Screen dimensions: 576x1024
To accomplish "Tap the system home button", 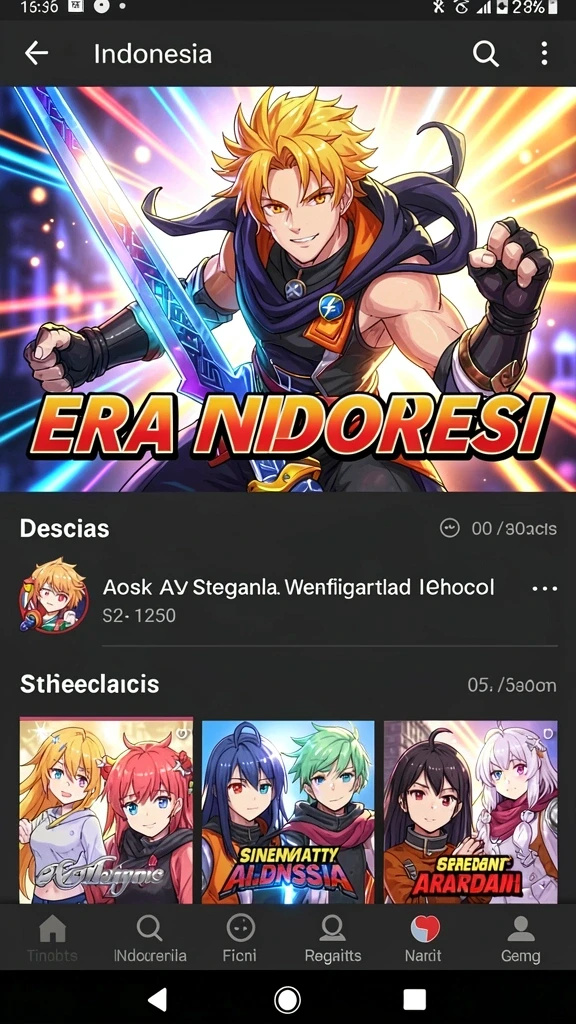I will point(287,999).
